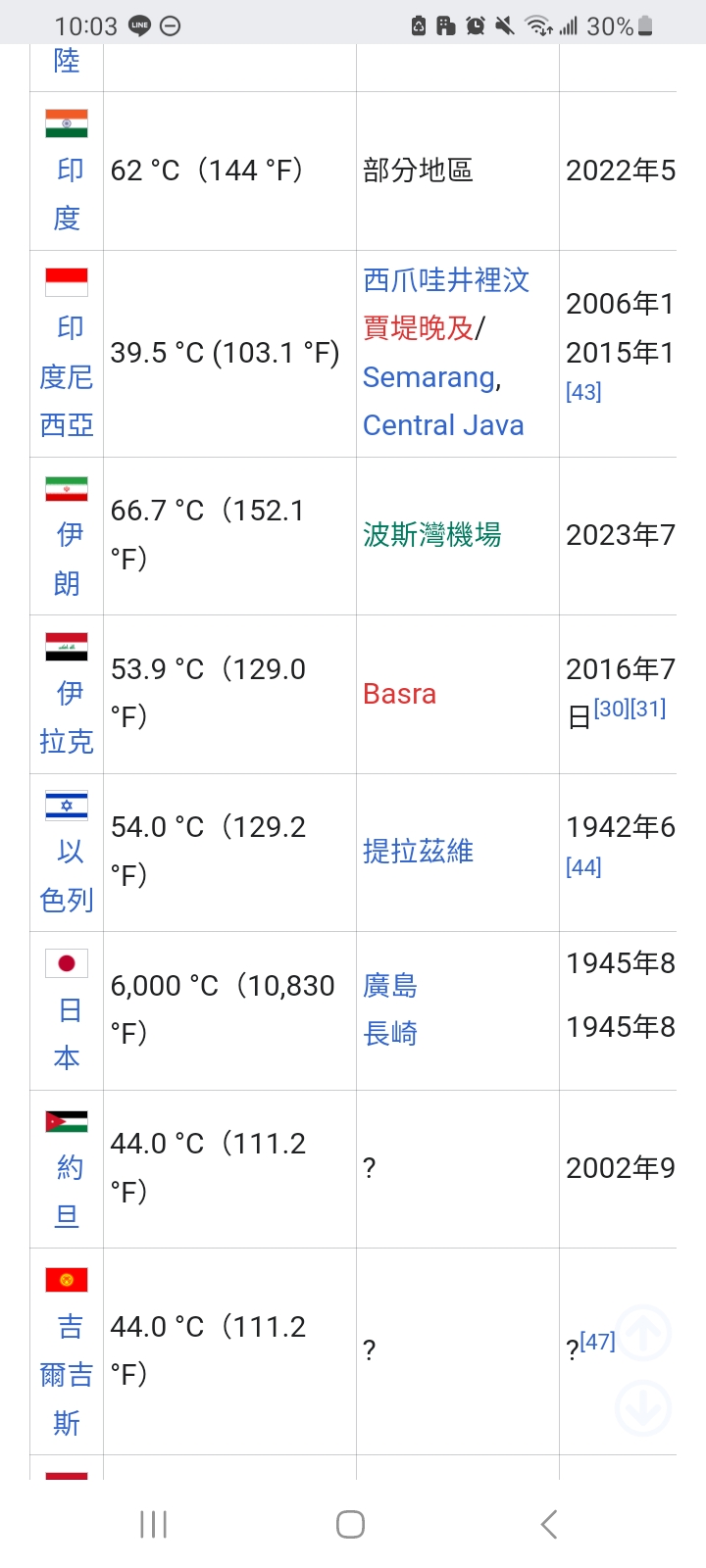Open the 長崎 link

(x=390, y=1034)
